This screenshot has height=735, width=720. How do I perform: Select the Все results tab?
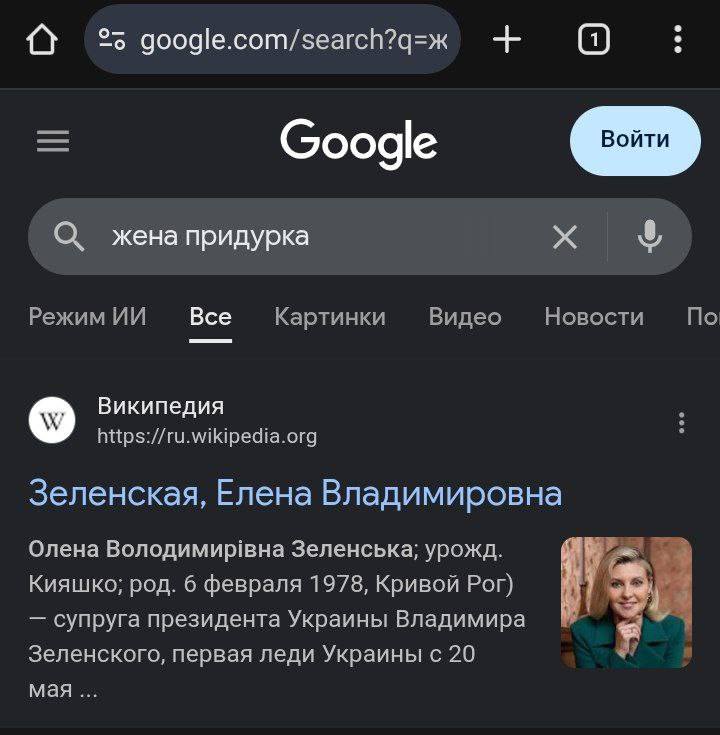tap(210, 317)
